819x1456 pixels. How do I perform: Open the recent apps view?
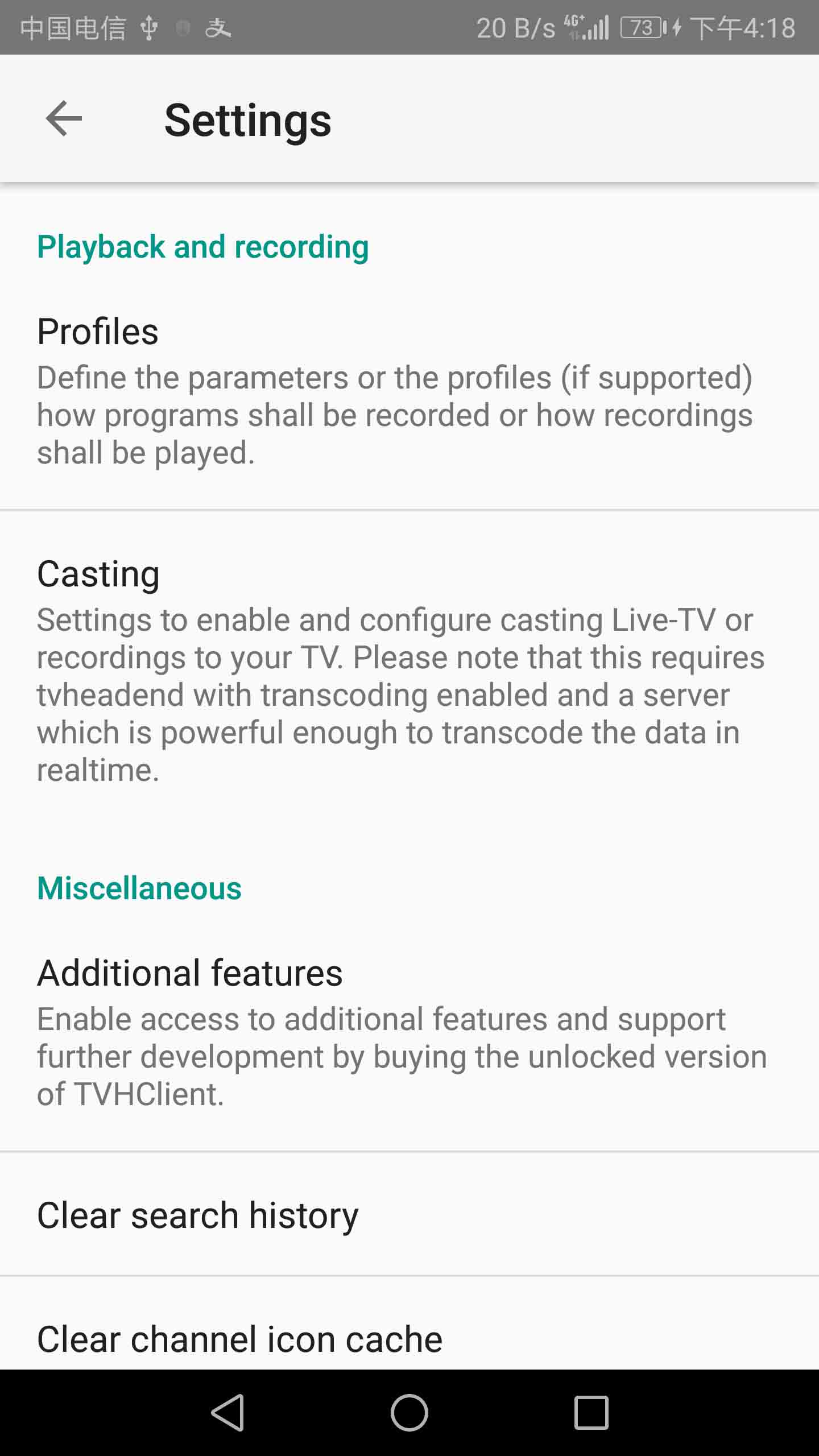(591, 1413)
